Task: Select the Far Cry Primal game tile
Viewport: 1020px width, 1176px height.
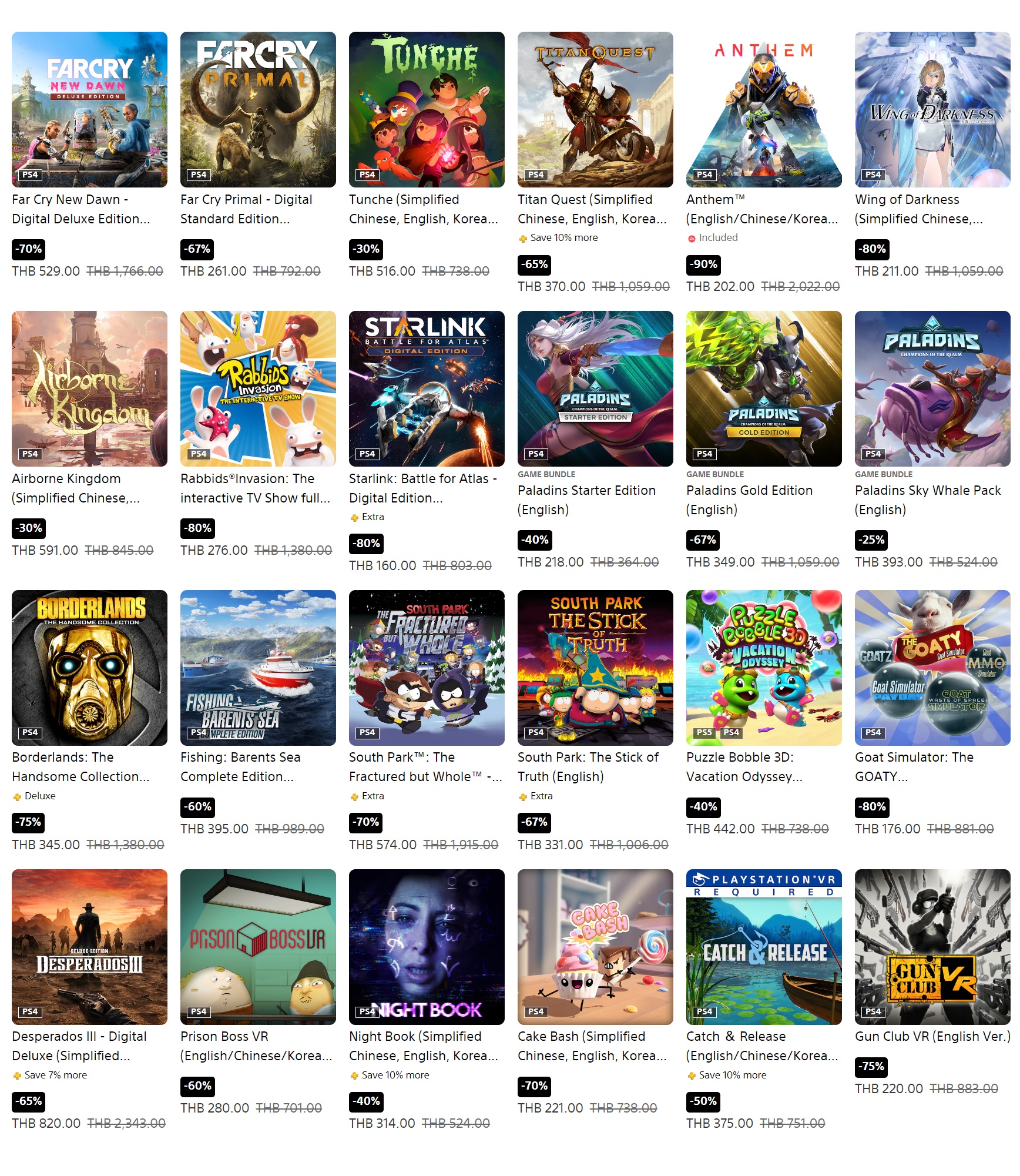Action: (258, 109)
